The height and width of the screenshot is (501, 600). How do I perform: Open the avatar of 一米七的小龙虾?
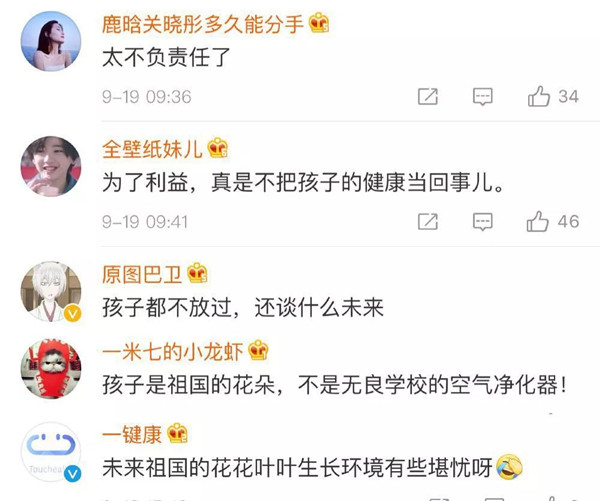[50, 368]
